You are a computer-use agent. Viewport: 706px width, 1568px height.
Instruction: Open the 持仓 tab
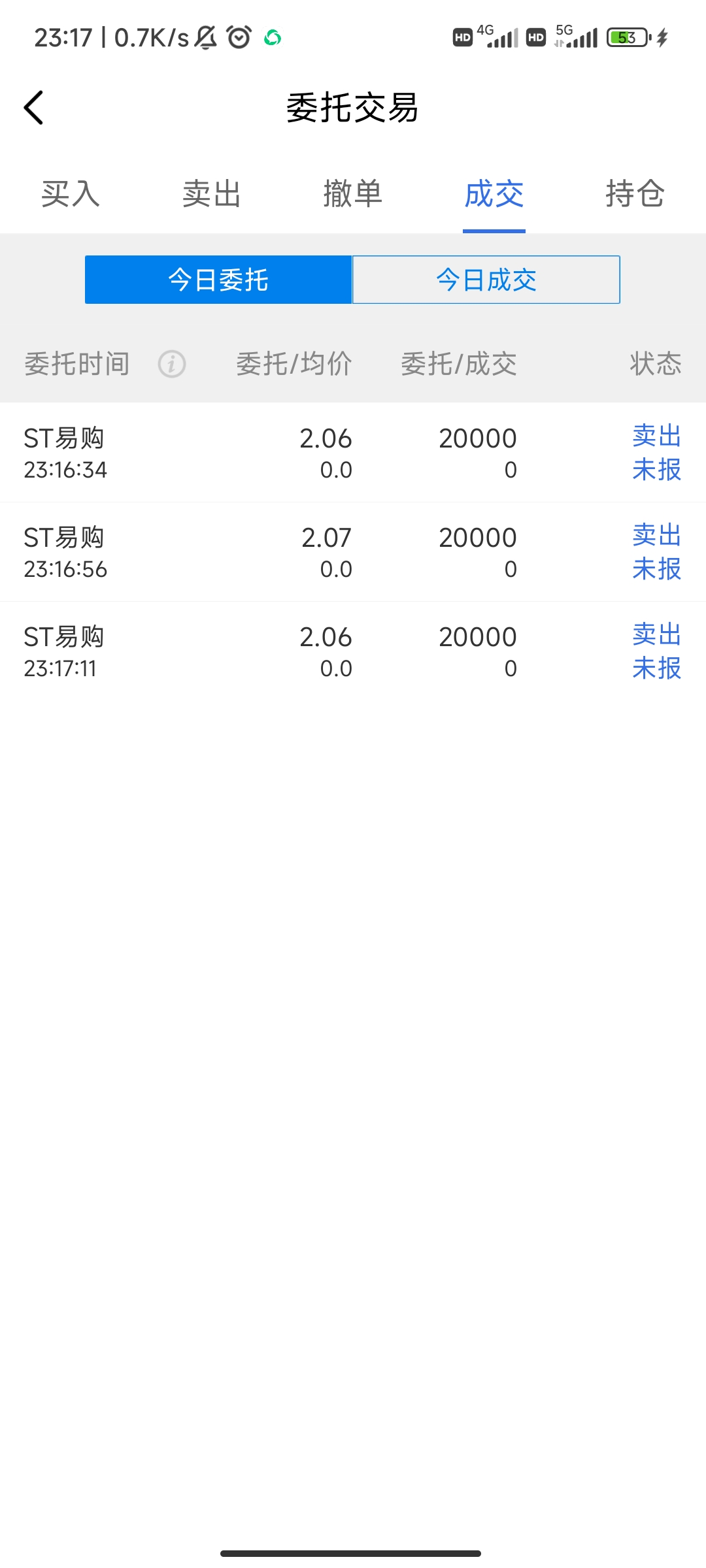pos(635,194)
